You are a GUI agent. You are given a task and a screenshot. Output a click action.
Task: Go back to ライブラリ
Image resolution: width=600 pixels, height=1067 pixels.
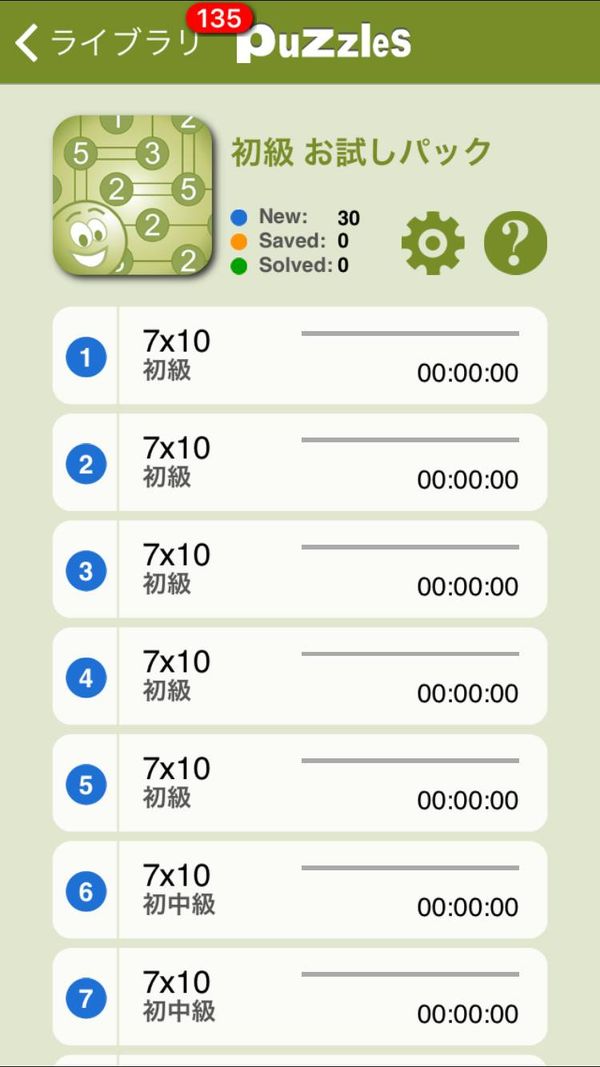(x=107, y=43)
